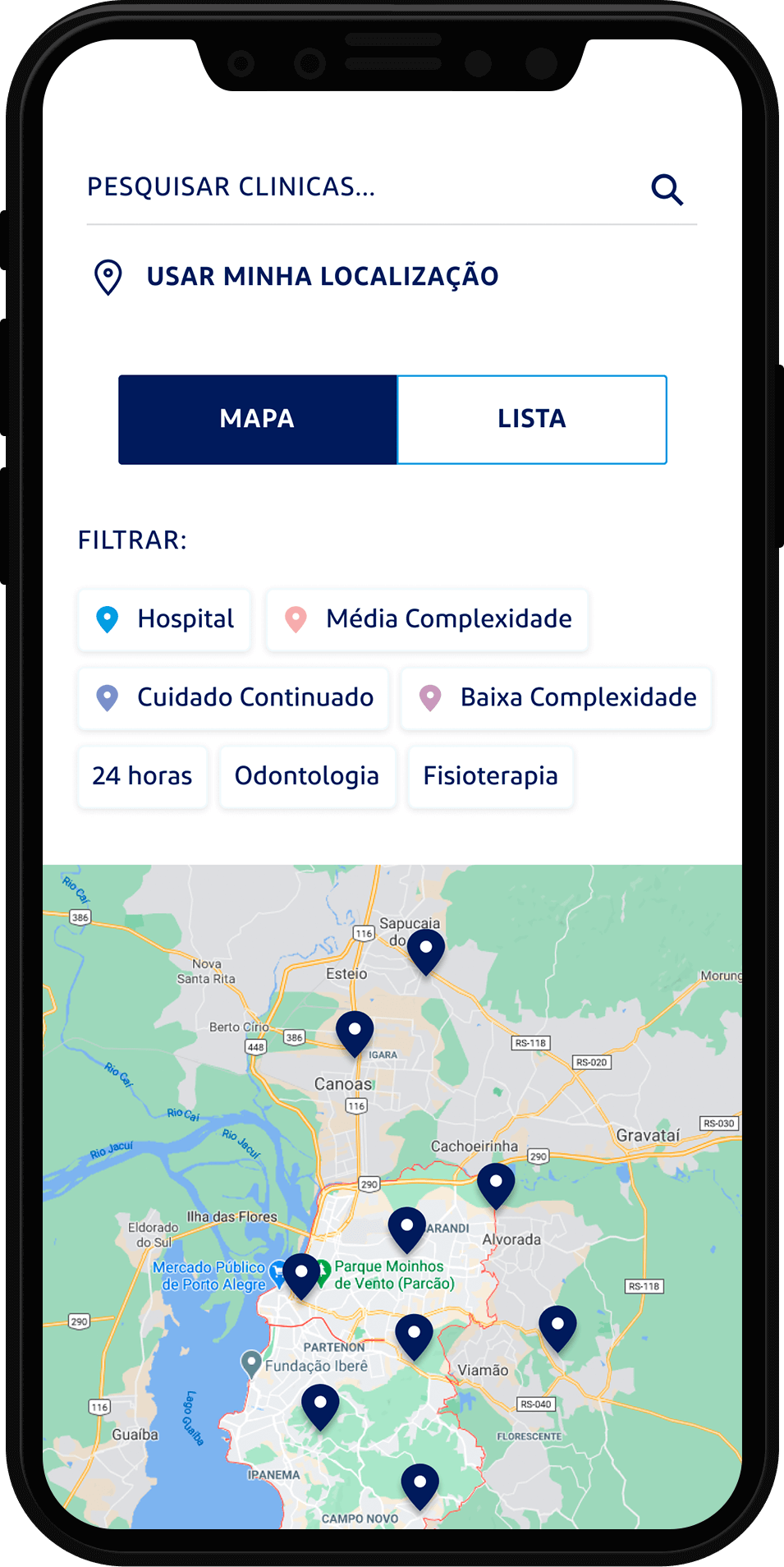Open the clinic pin near Sapucaia do Sul

pyautogui.click(x=426, y=950)
